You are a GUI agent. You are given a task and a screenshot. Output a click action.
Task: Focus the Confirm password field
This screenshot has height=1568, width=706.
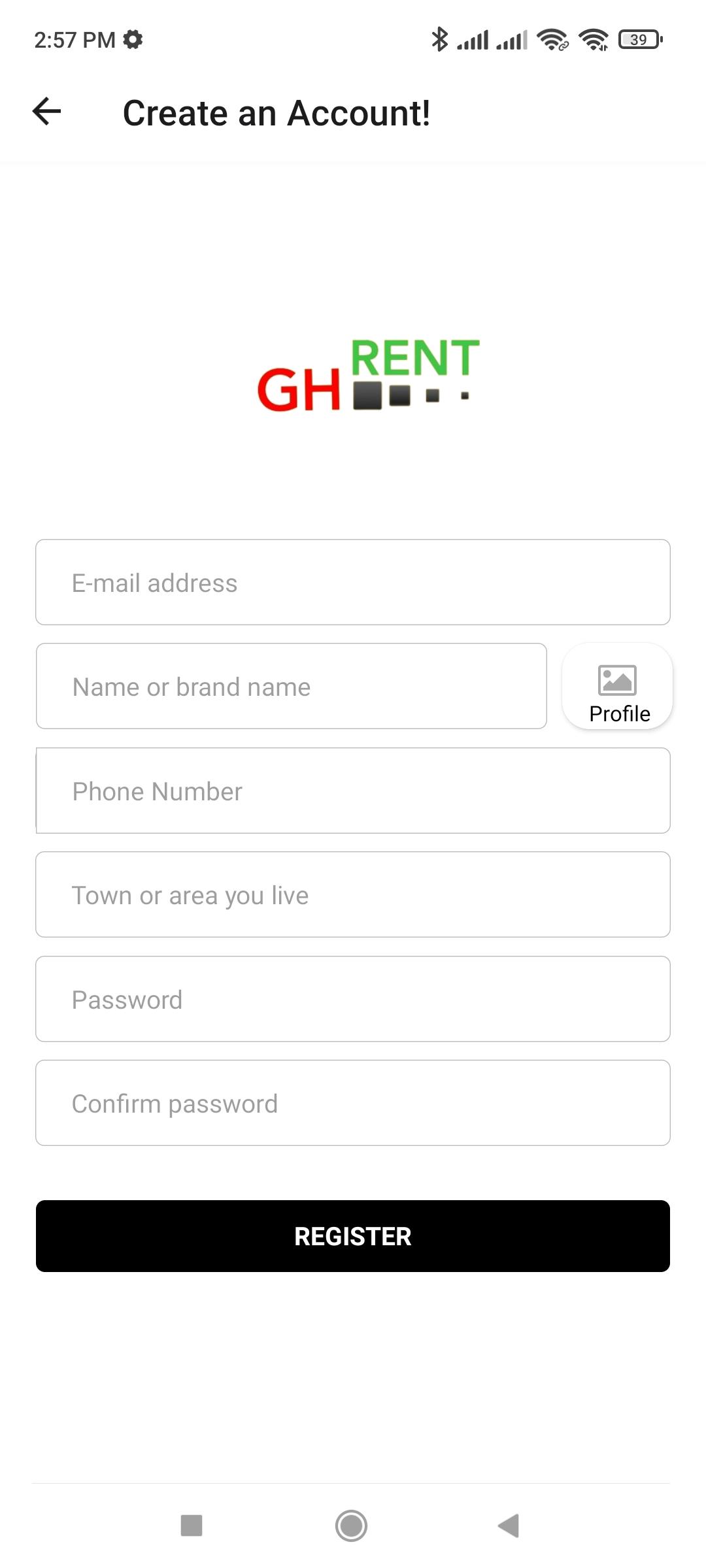click(x=353, y=1103)
